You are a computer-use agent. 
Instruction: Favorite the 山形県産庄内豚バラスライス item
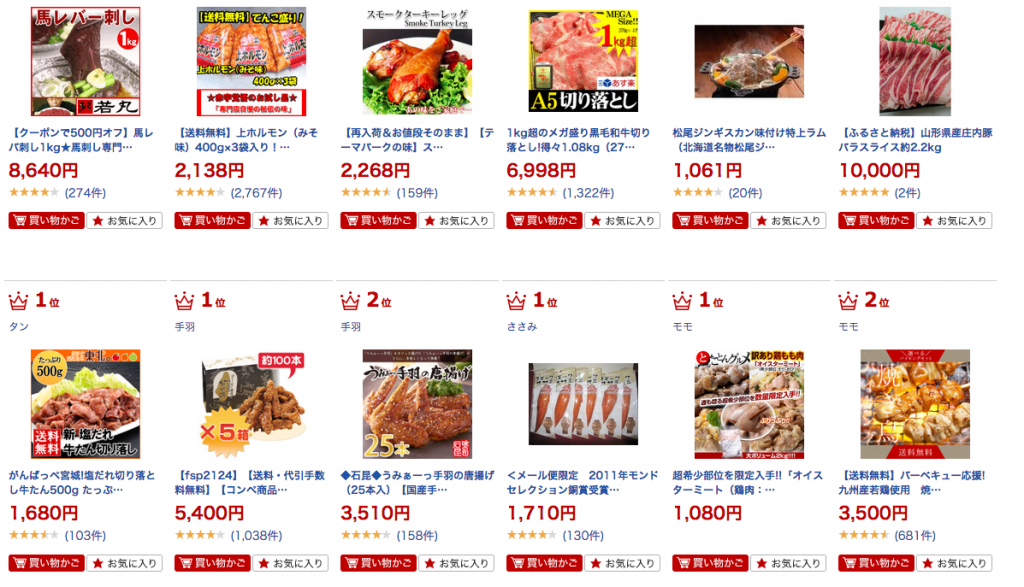click(x=954, y=221)
